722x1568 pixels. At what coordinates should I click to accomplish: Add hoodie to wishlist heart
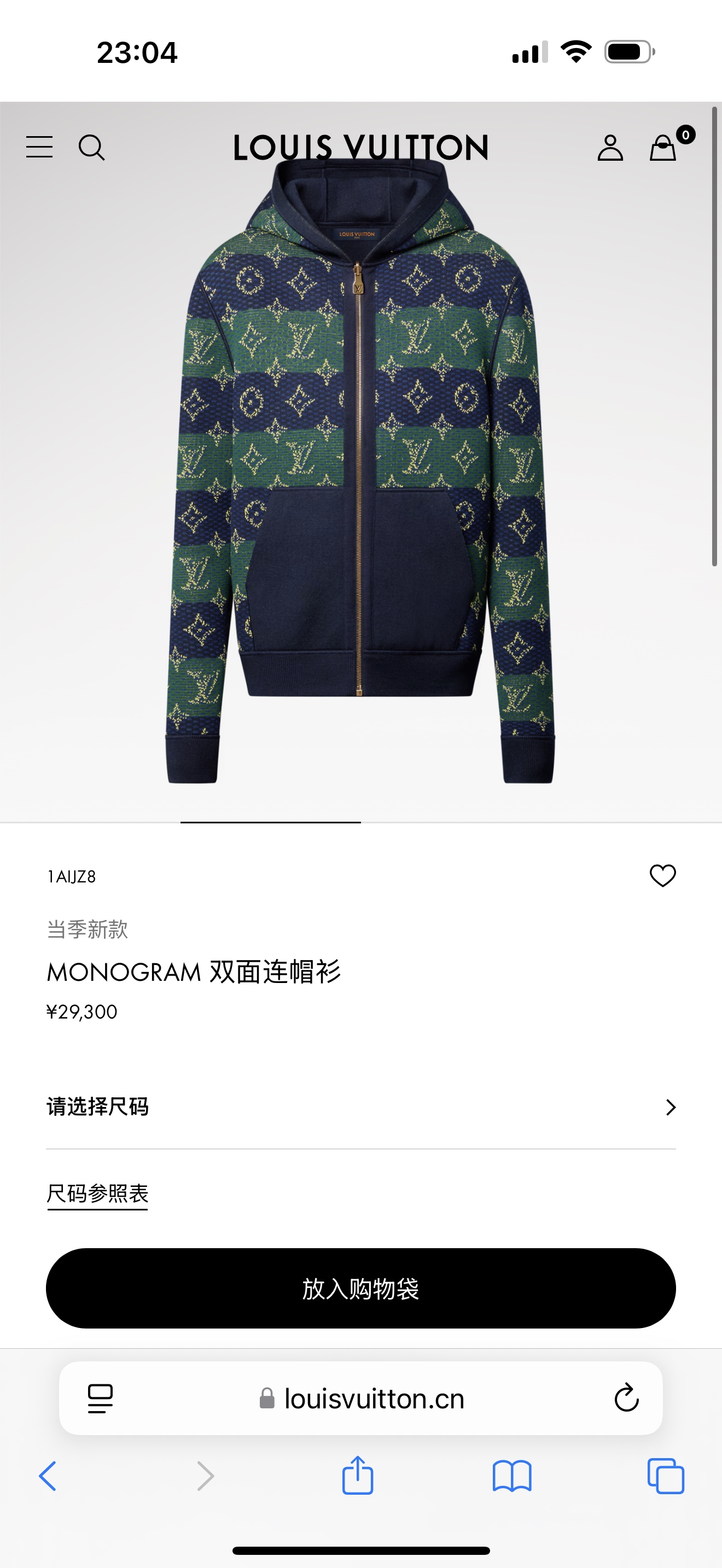tap(662, 876)
